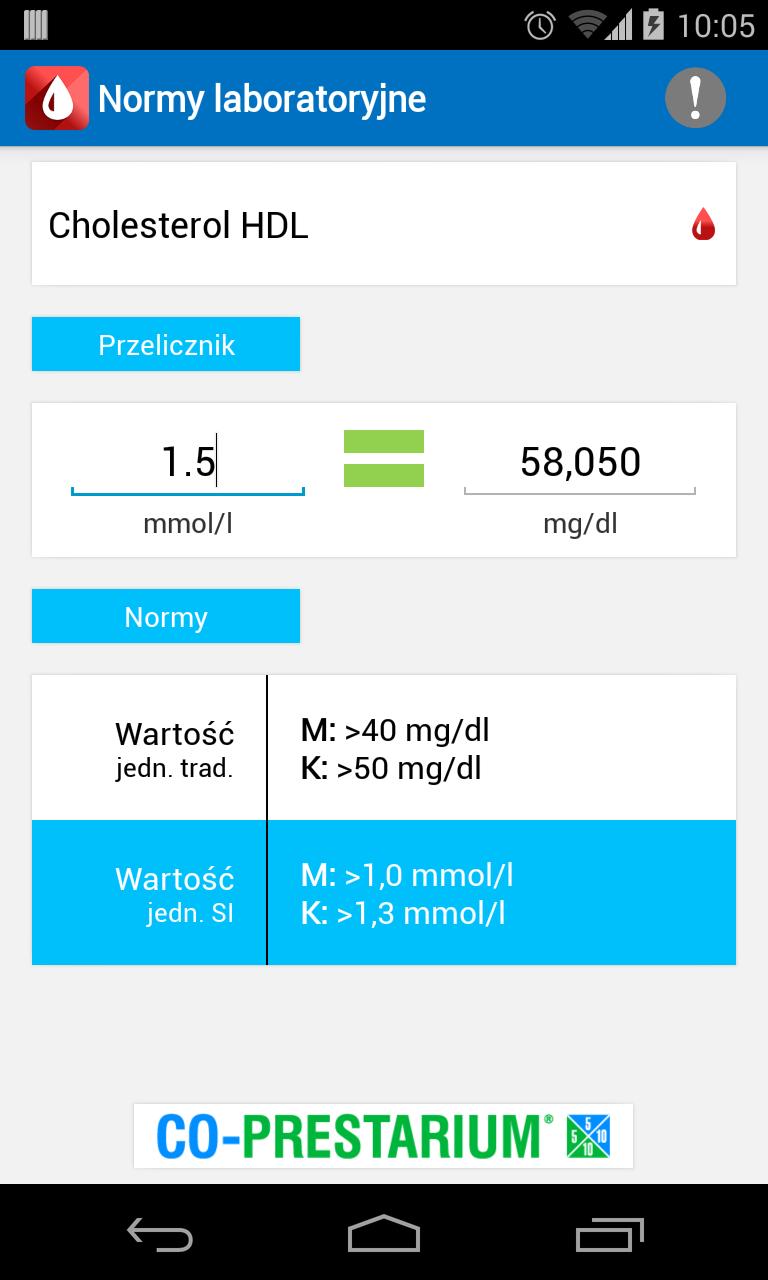Tap the Cholesterol HDL title card
Screen dimensions: 768x1280
coord(384,222)
